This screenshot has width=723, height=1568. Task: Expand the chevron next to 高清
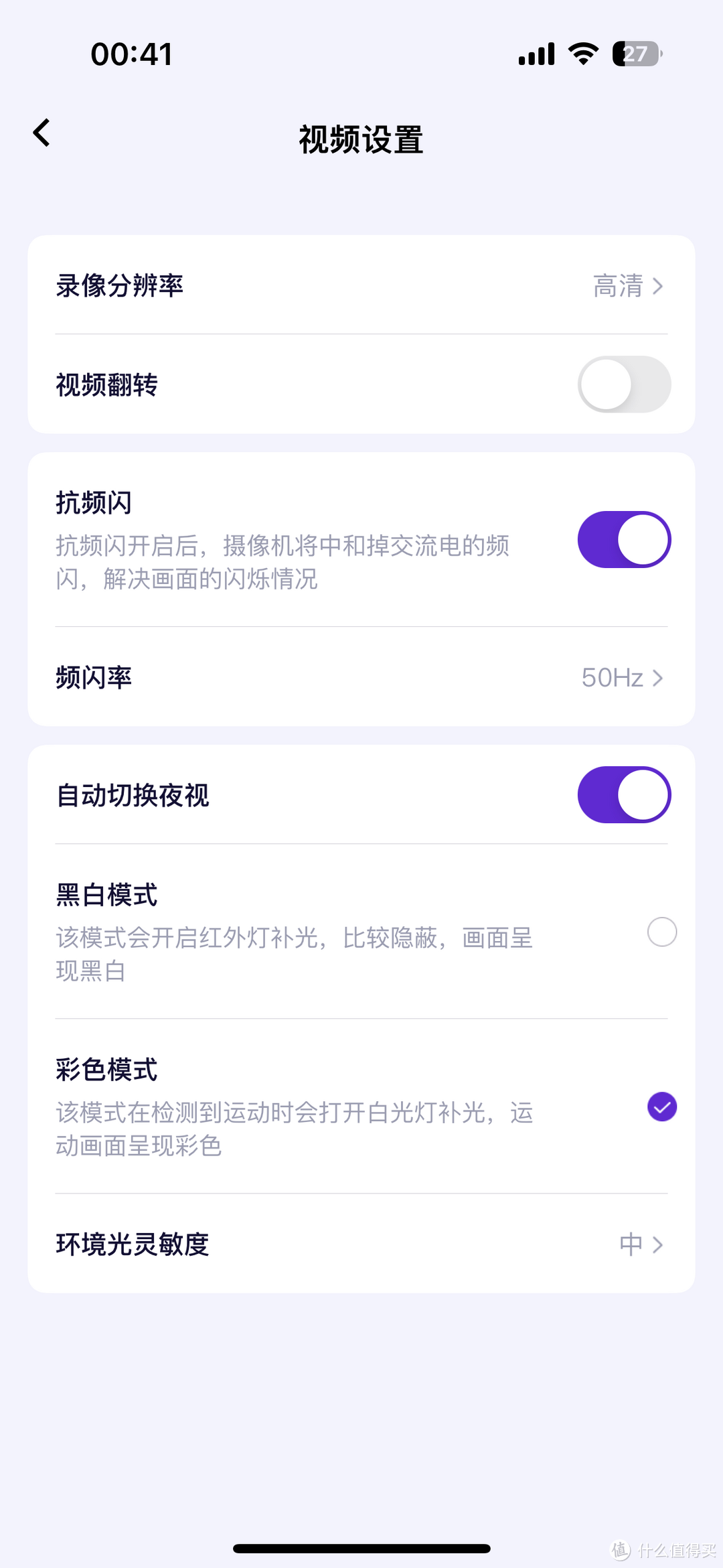point(659,286)
